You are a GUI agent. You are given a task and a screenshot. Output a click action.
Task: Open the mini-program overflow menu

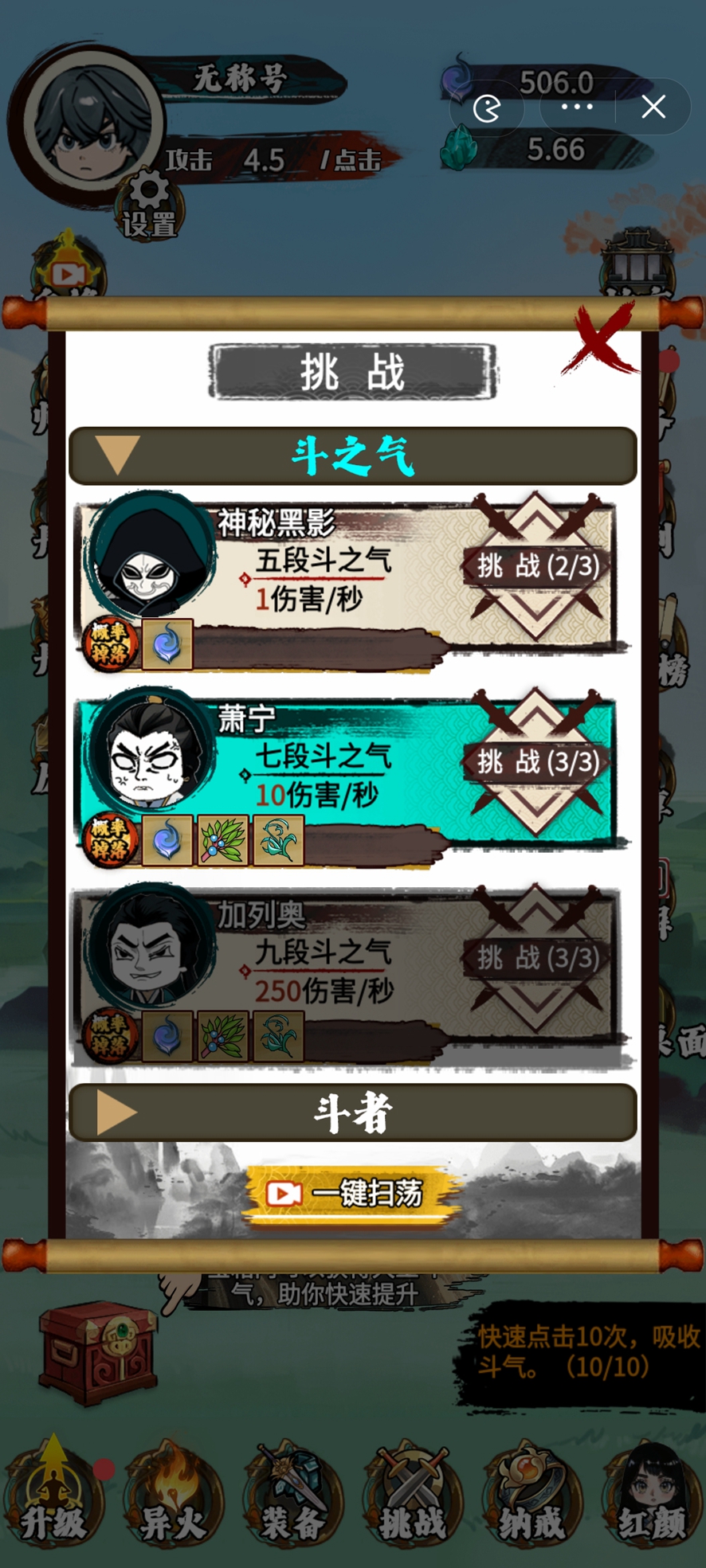577,107
